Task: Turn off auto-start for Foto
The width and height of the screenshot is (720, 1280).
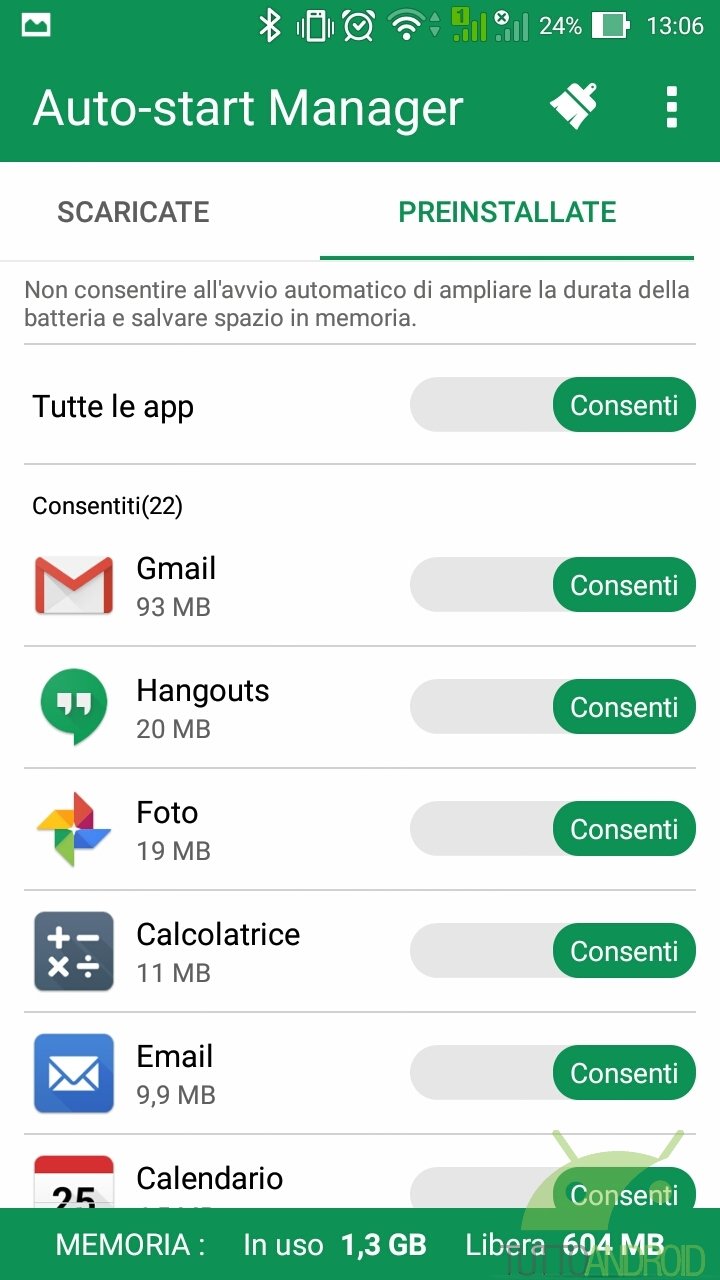Action: click(553, 829)
